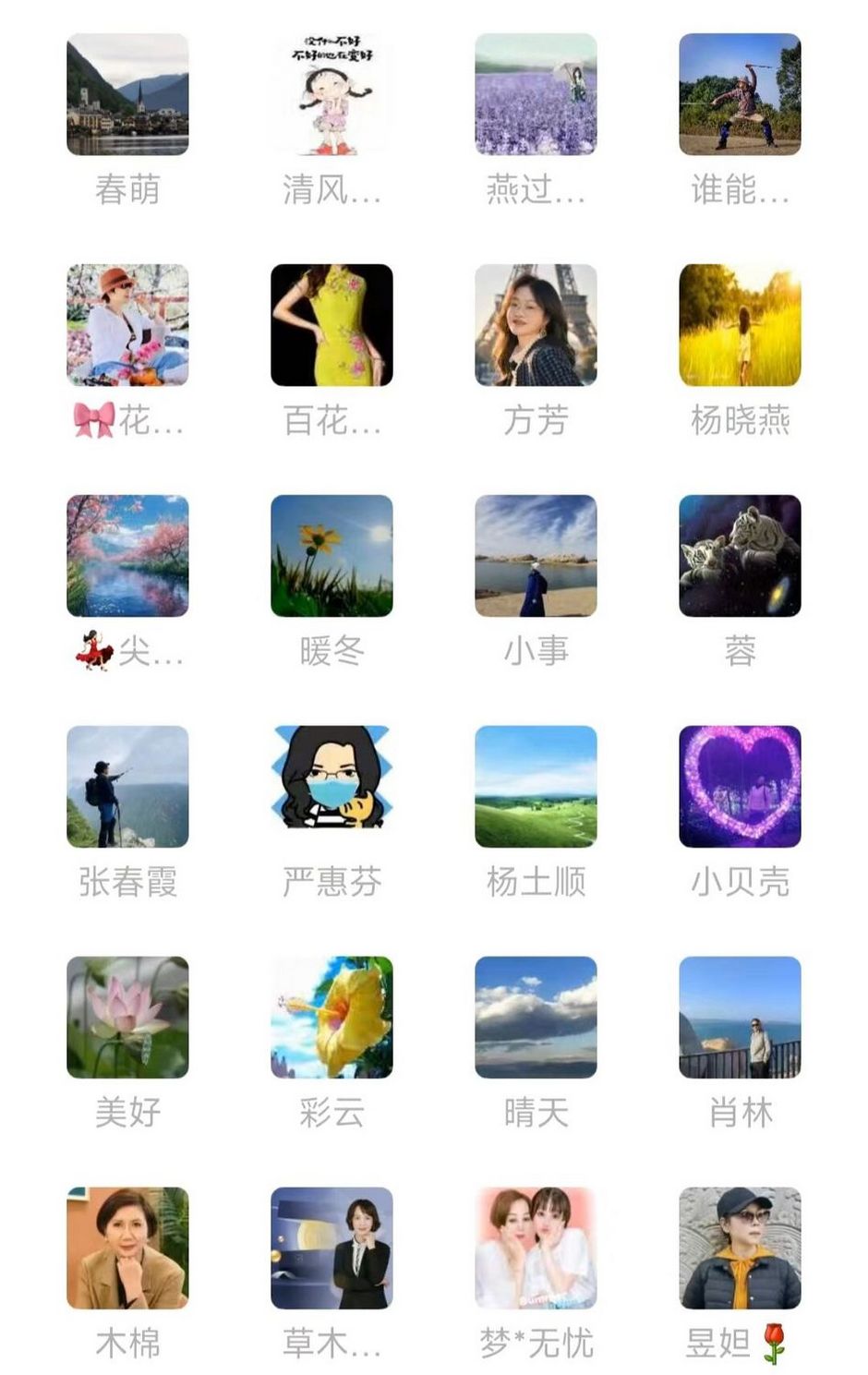Select member 暖冬
This screenshot has width=868, height=1375.
point(332,556)
